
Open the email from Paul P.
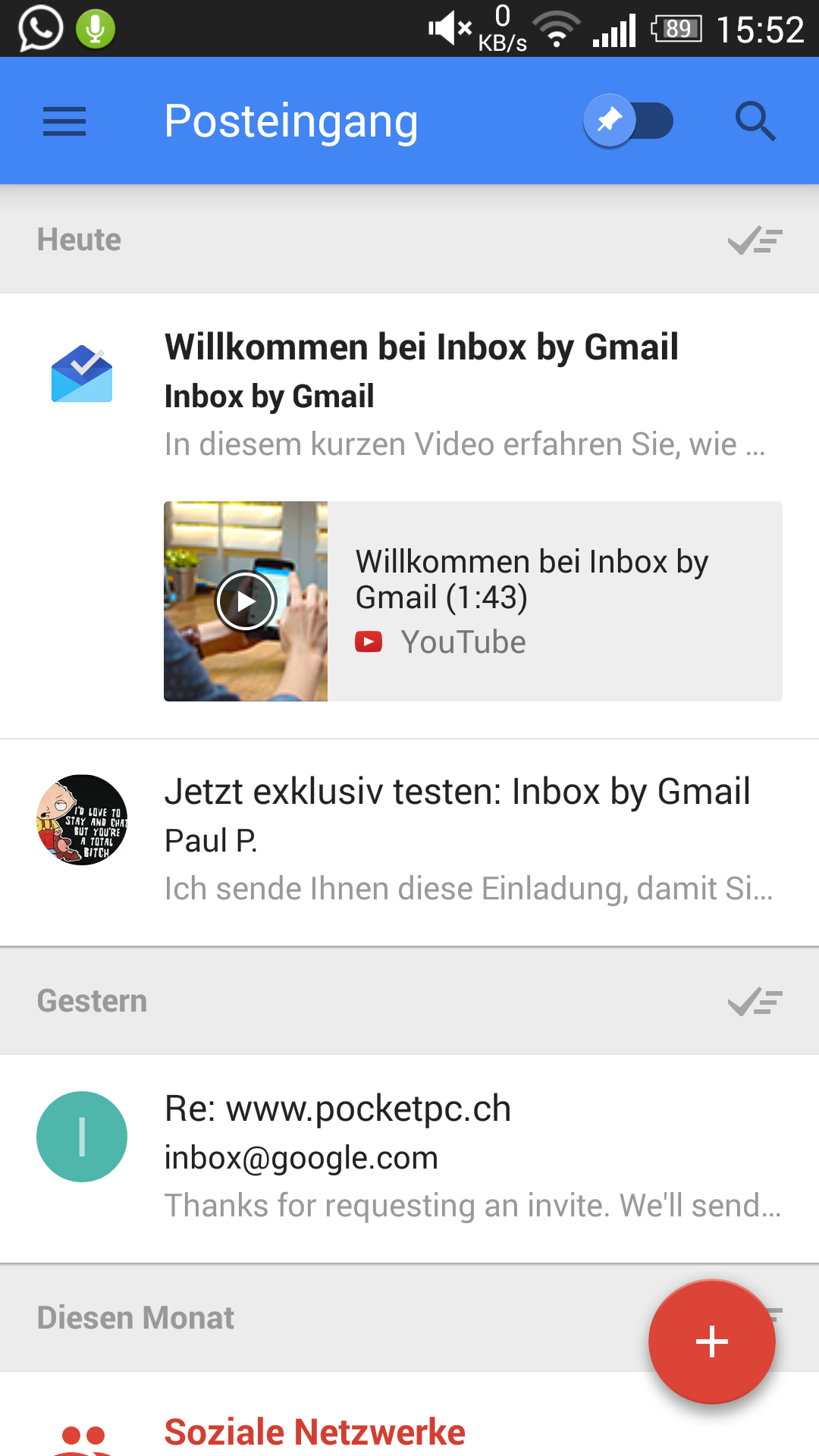tap(409, 842)
